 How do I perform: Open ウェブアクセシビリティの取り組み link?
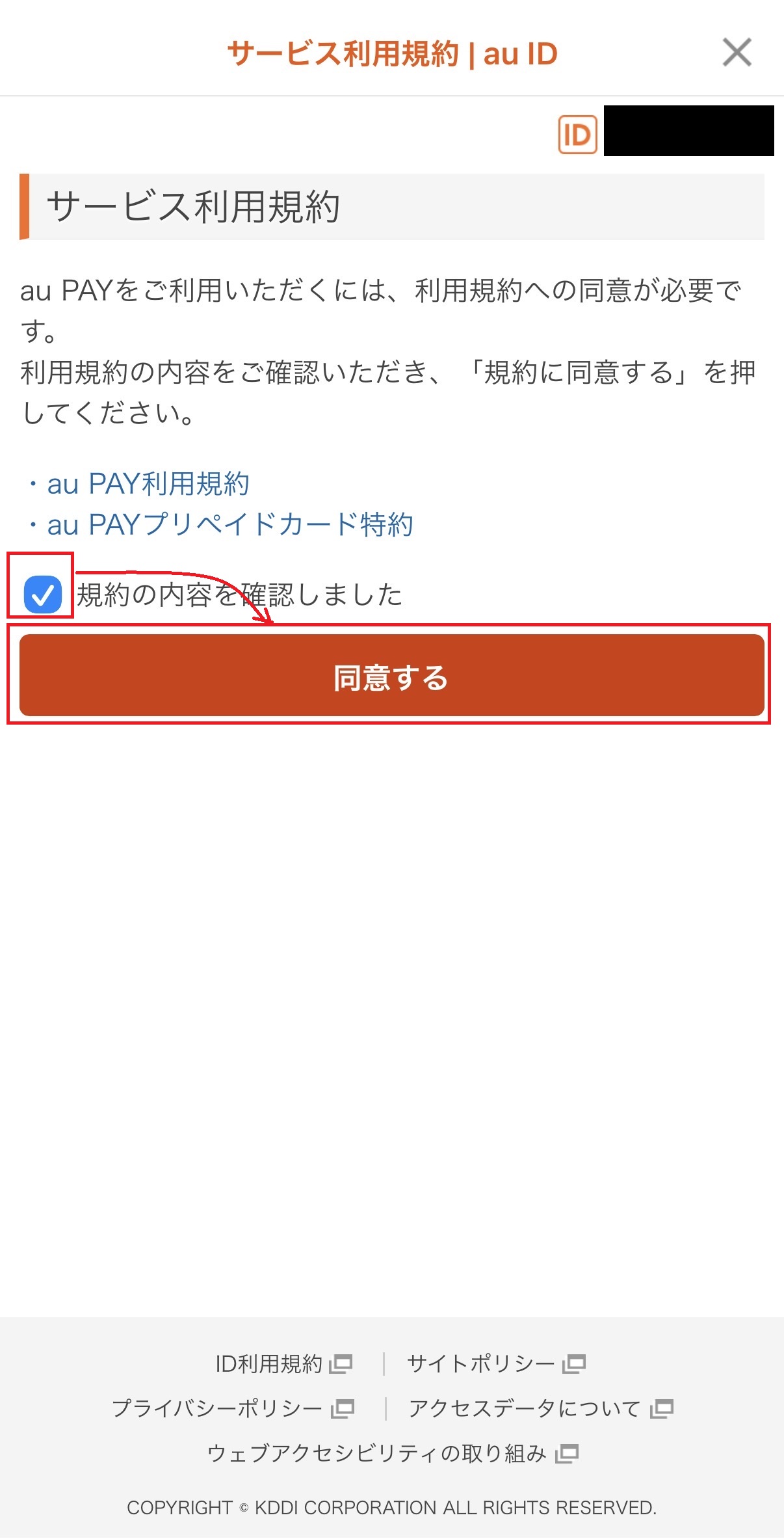[391, 1454]
